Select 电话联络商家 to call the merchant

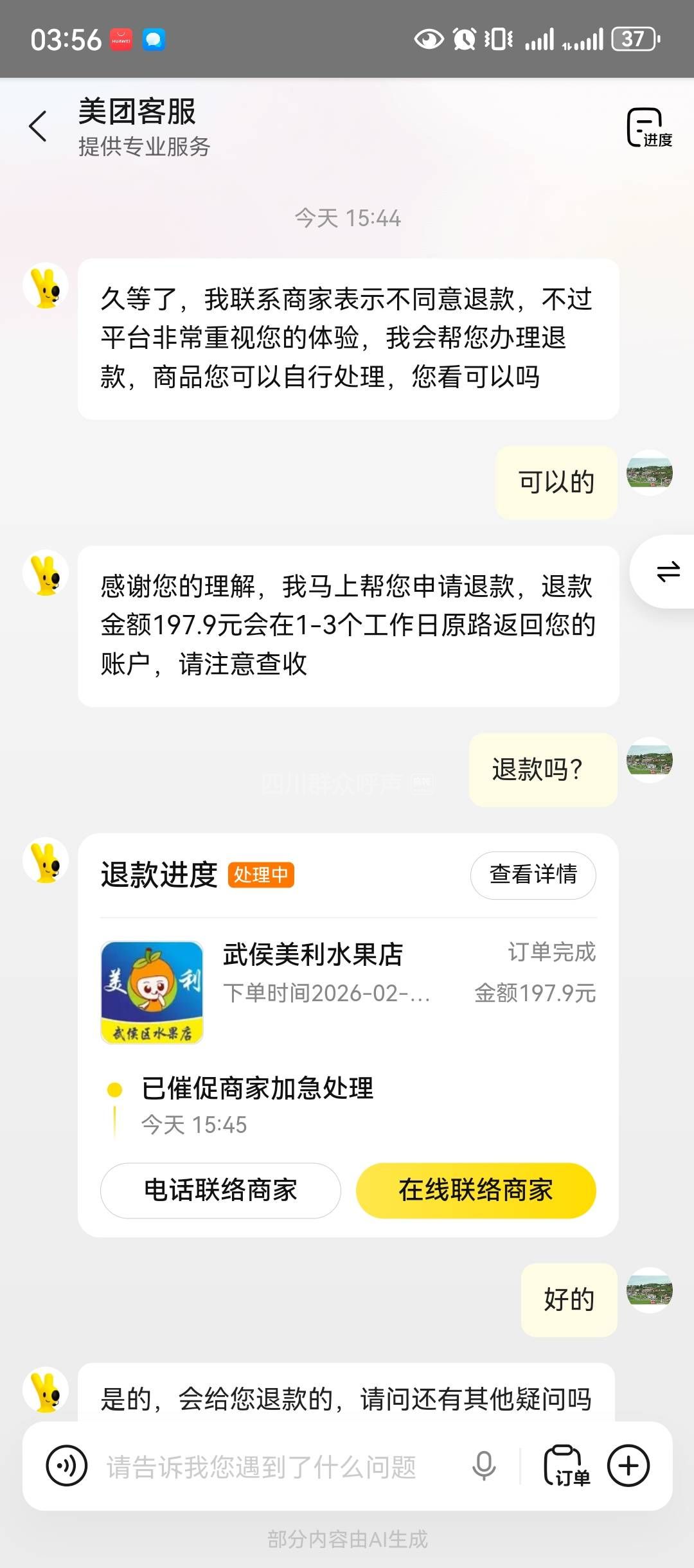point(220,1190)
